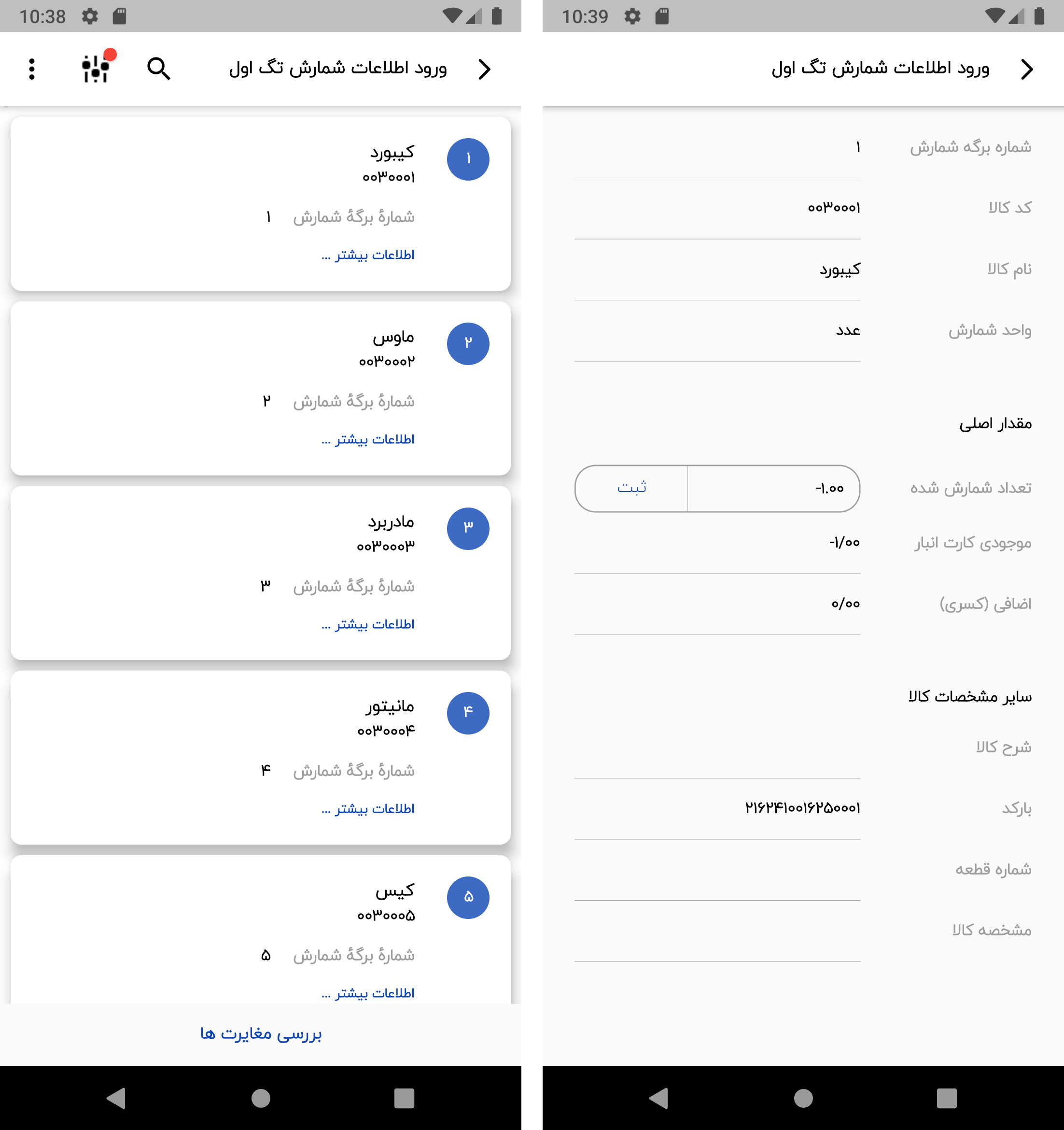
Task: Tap the search magnifier icon
Action: pyautogui.click(x=158, y=69)
